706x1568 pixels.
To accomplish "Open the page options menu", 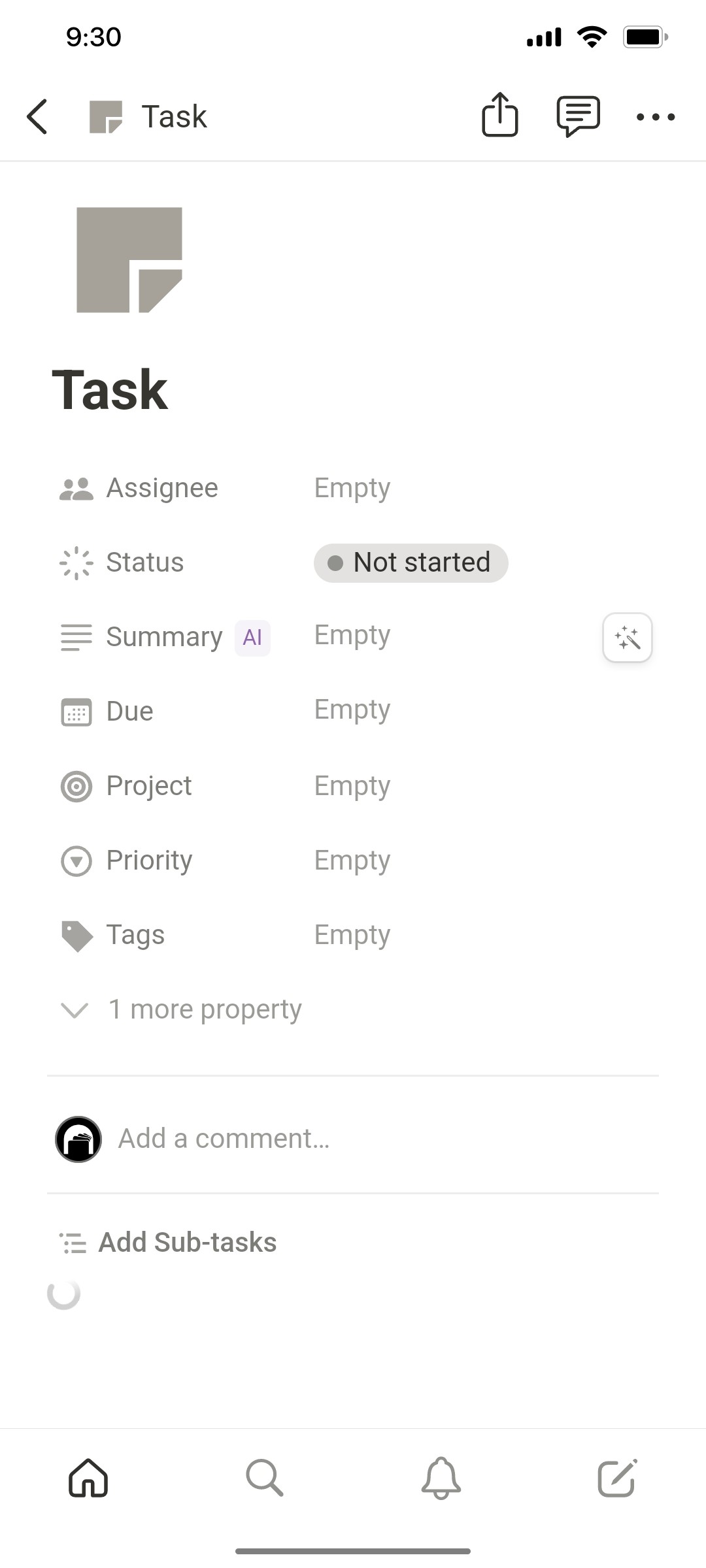I will point(656,116).
